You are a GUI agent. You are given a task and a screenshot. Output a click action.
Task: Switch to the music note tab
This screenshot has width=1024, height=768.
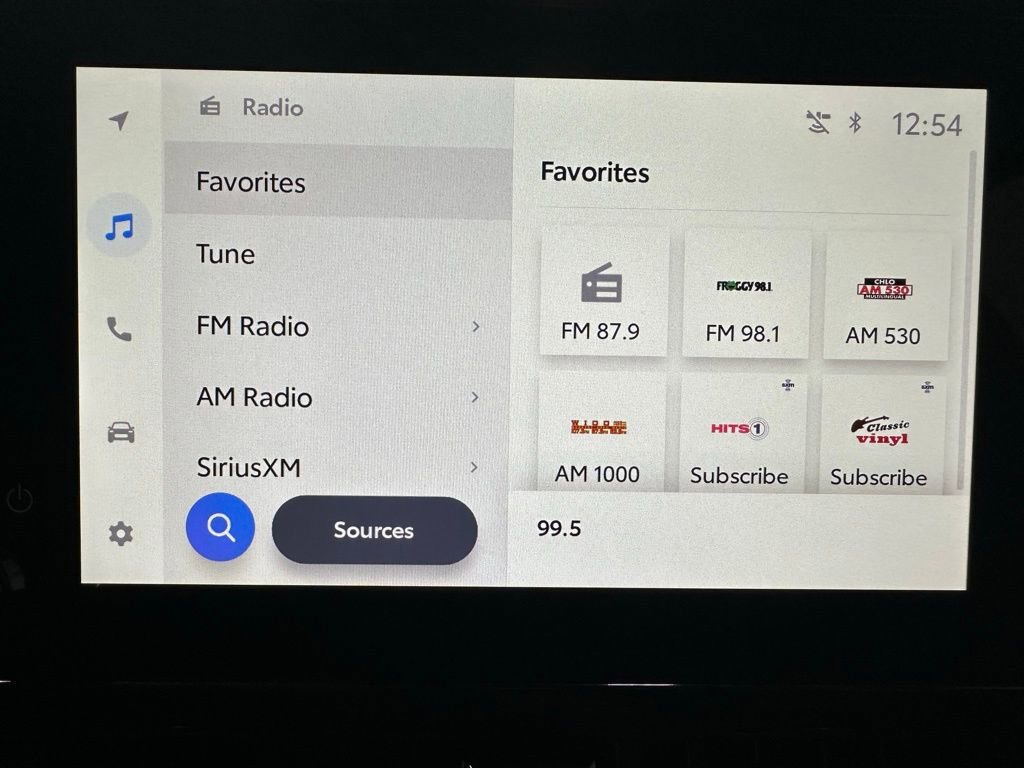119,226
